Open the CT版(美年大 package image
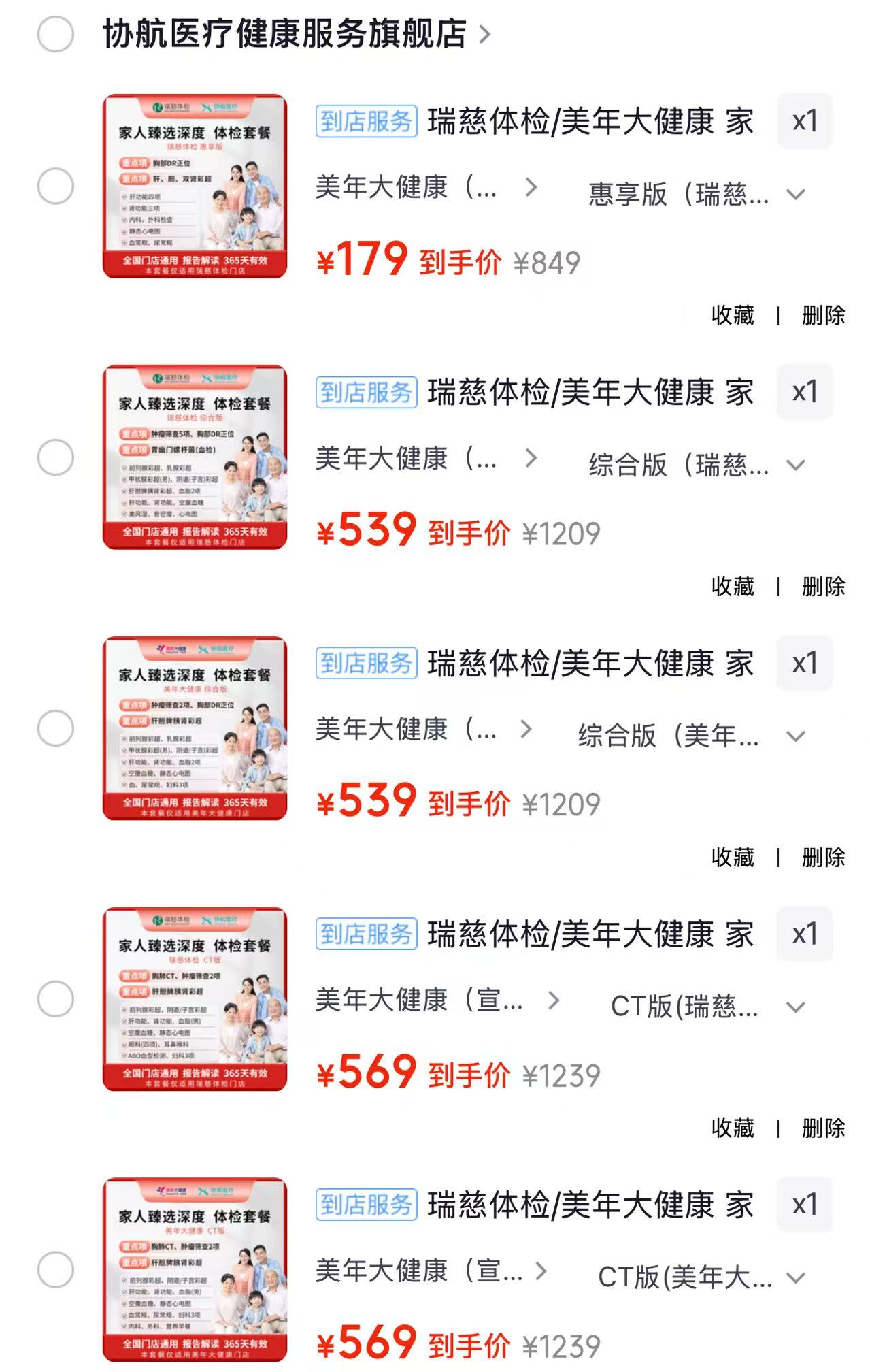Screen dimensions: 870x1372 pos(195,1270)
